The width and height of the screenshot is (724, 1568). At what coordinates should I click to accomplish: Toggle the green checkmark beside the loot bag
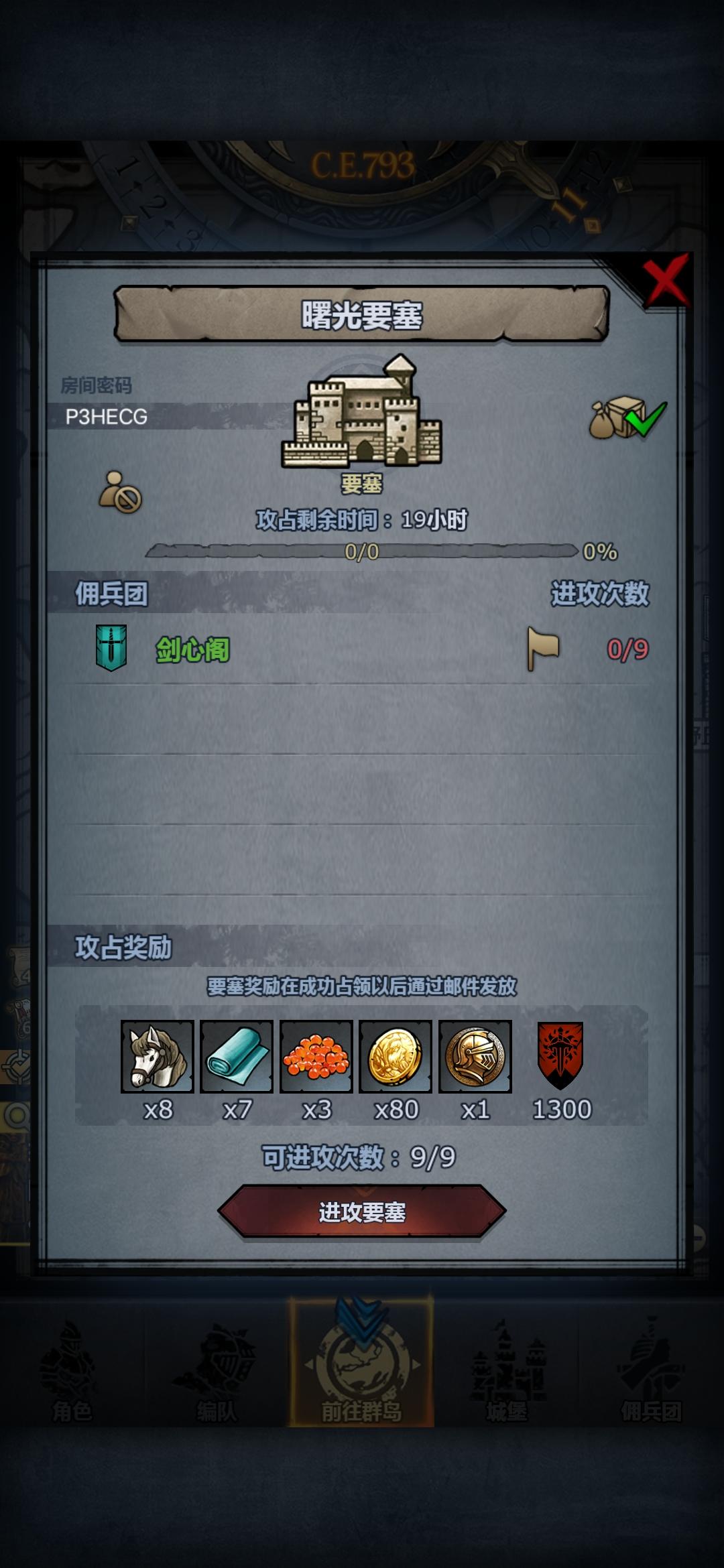[644, 420]
